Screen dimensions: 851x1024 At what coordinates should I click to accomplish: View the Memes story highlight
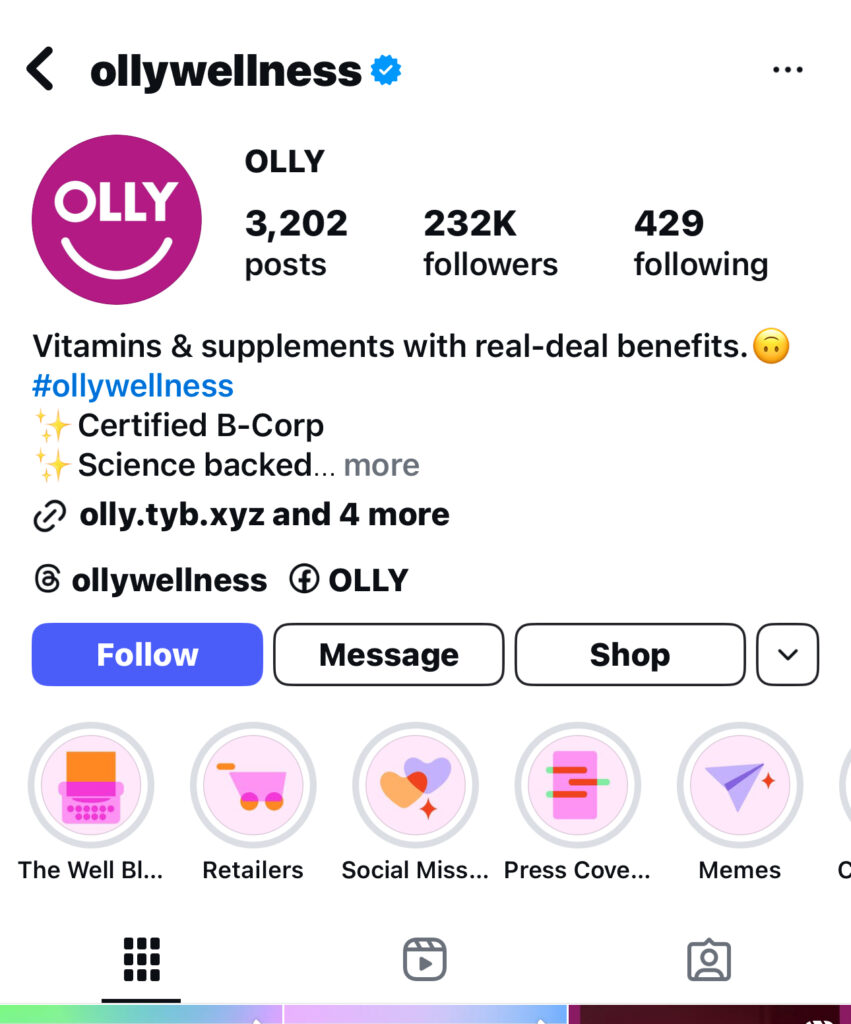(x=739, y=785)
